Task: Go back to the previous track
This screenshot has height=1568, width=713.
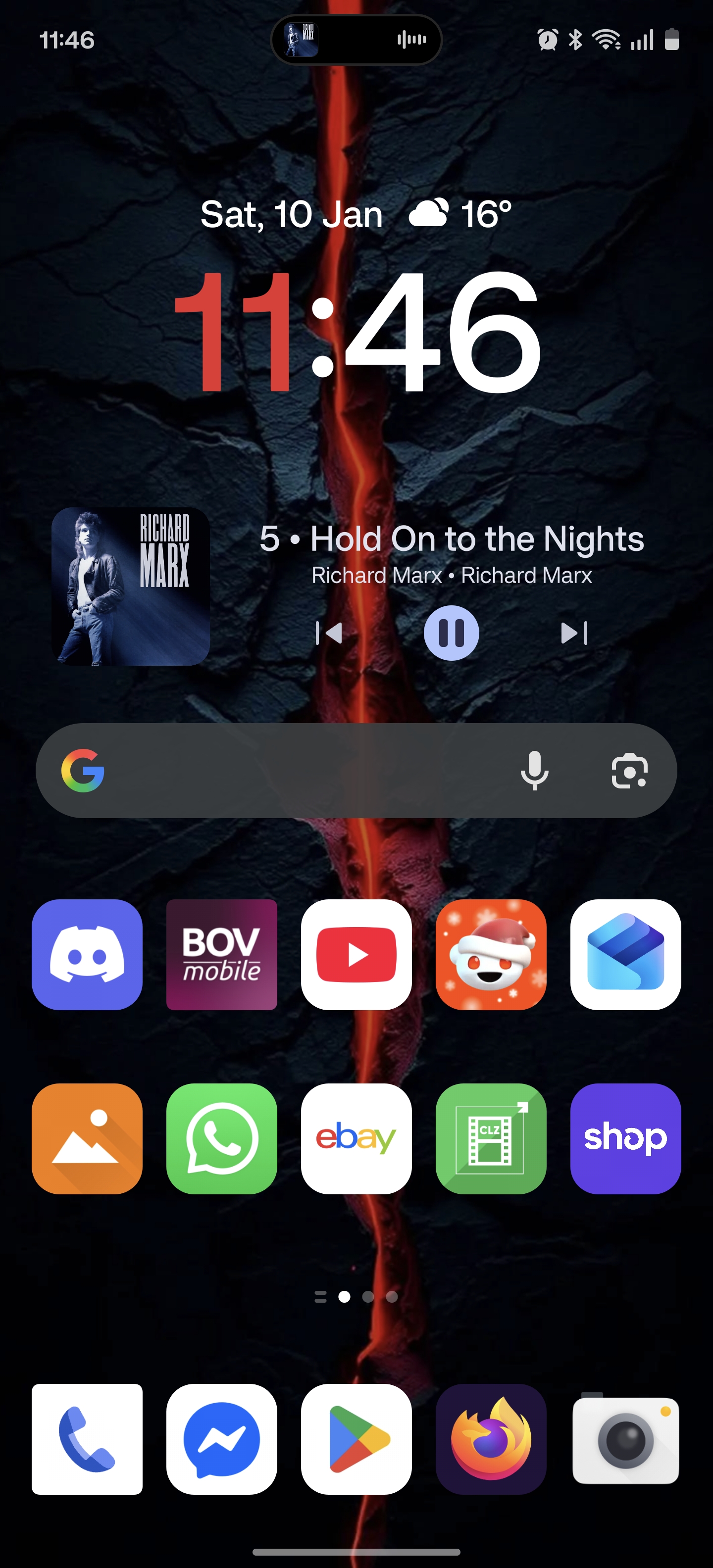Action: 329,633
